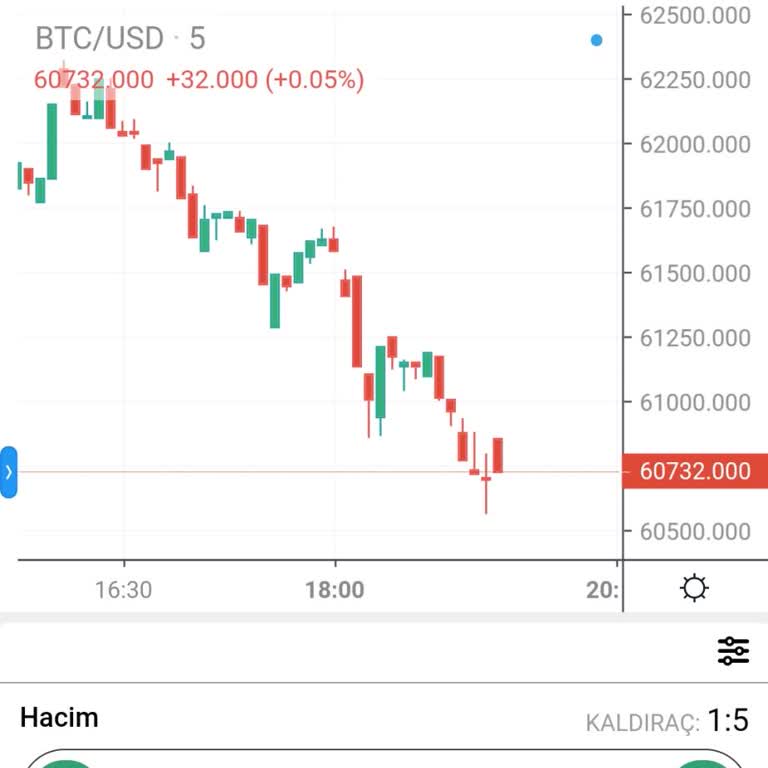Open the indicator sliders settings
The width and height of the screenshot is (768, 768).
(x=733, y=651)
